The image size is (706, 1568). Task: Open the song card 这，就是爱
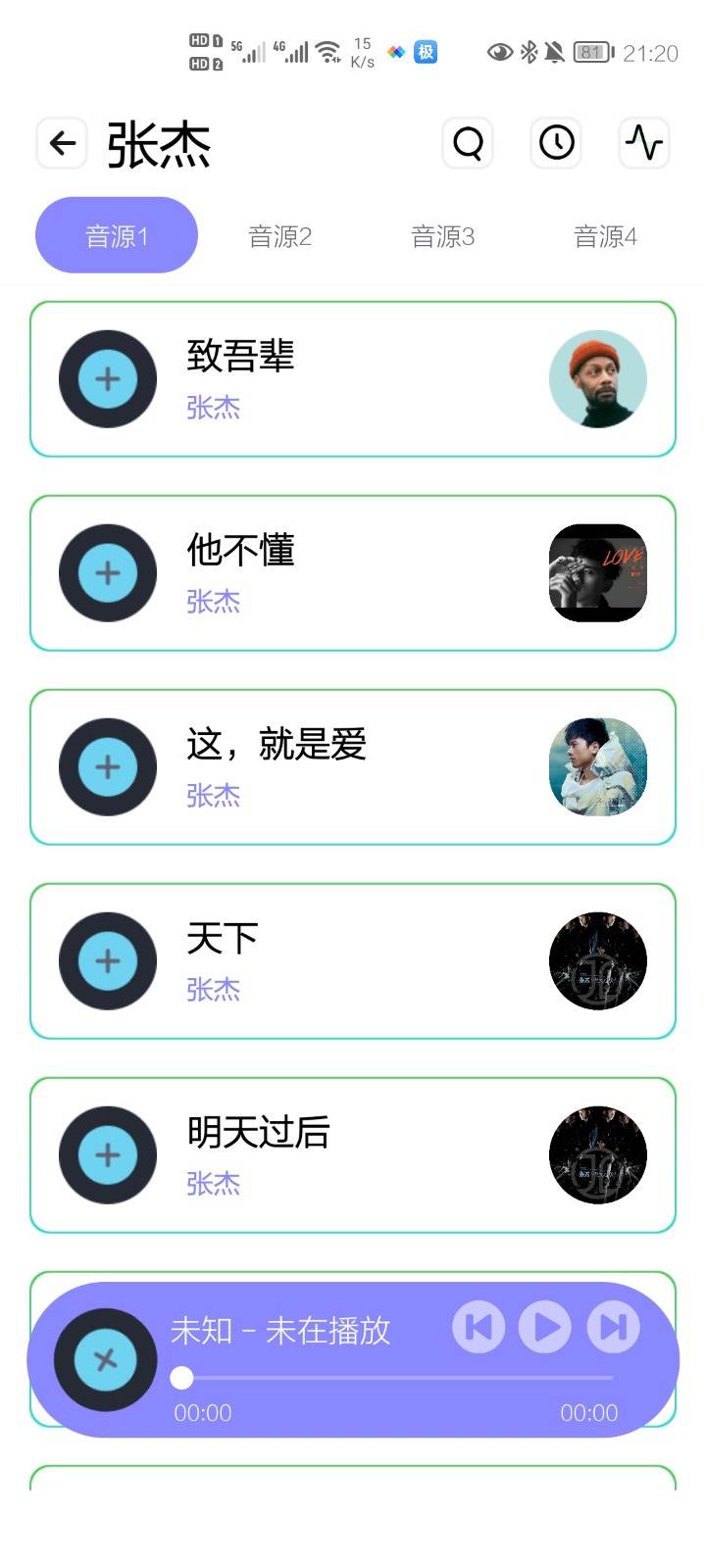(x=353, y=766)
